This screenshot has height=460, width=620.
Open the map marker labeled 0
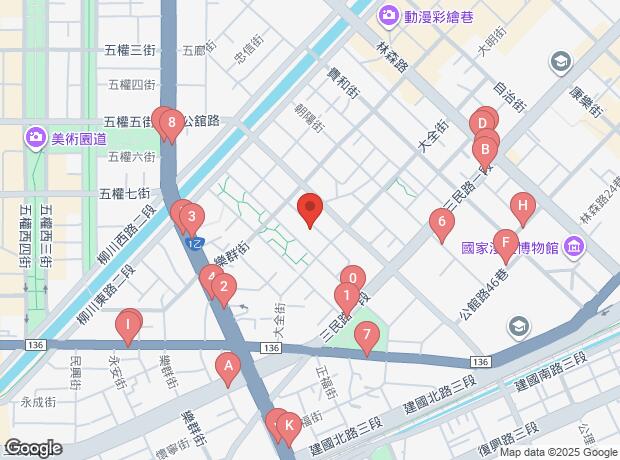pos(352,278)
